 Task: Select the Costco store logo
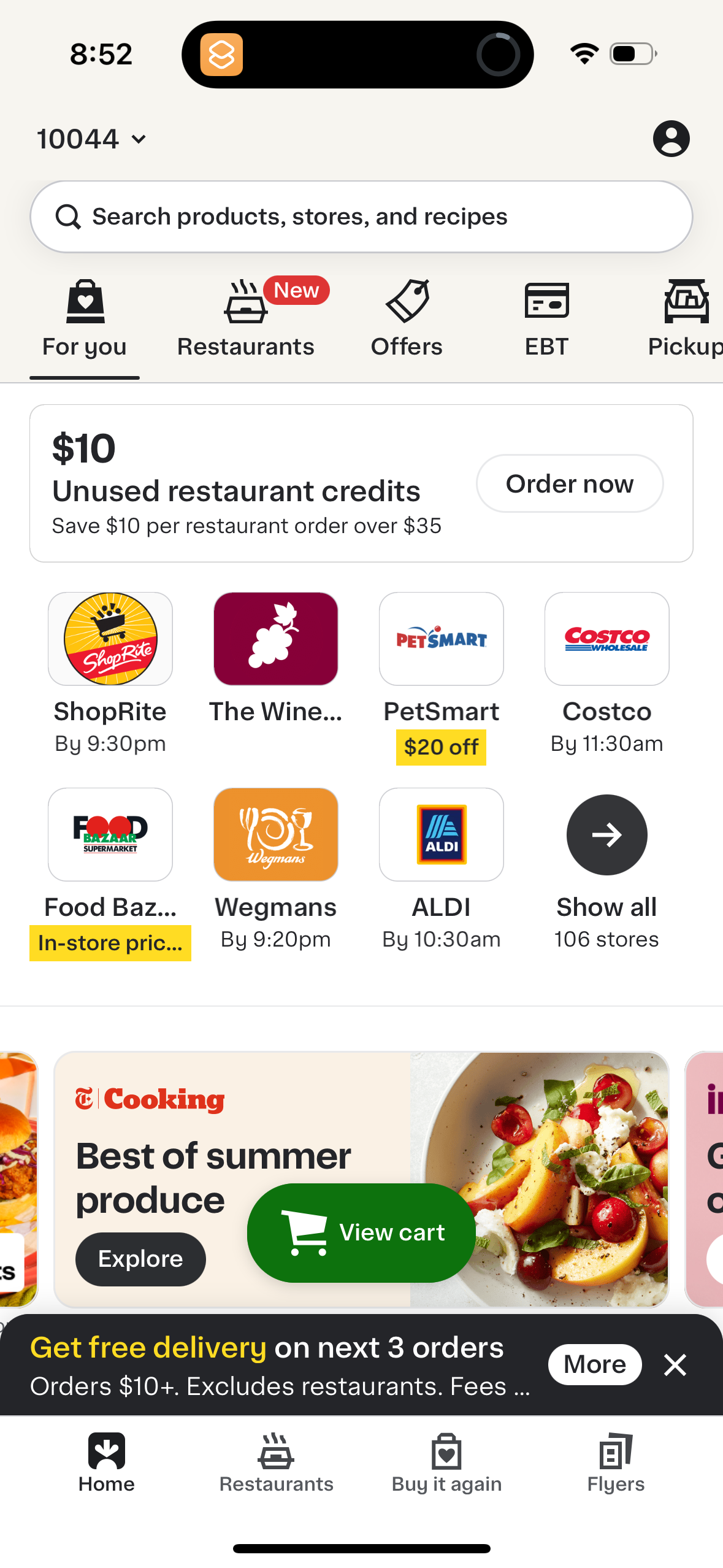point(606,639)
